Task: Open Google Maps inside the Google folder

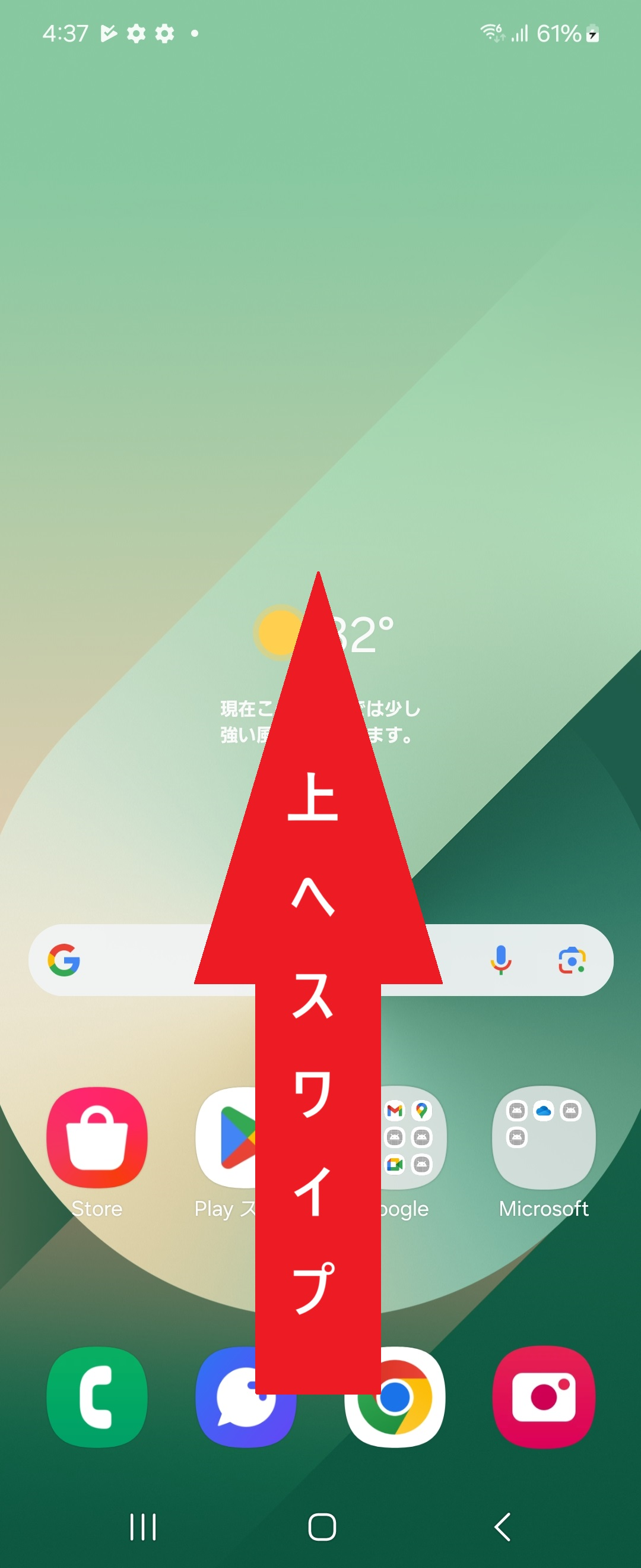Action: [421, 1109]
